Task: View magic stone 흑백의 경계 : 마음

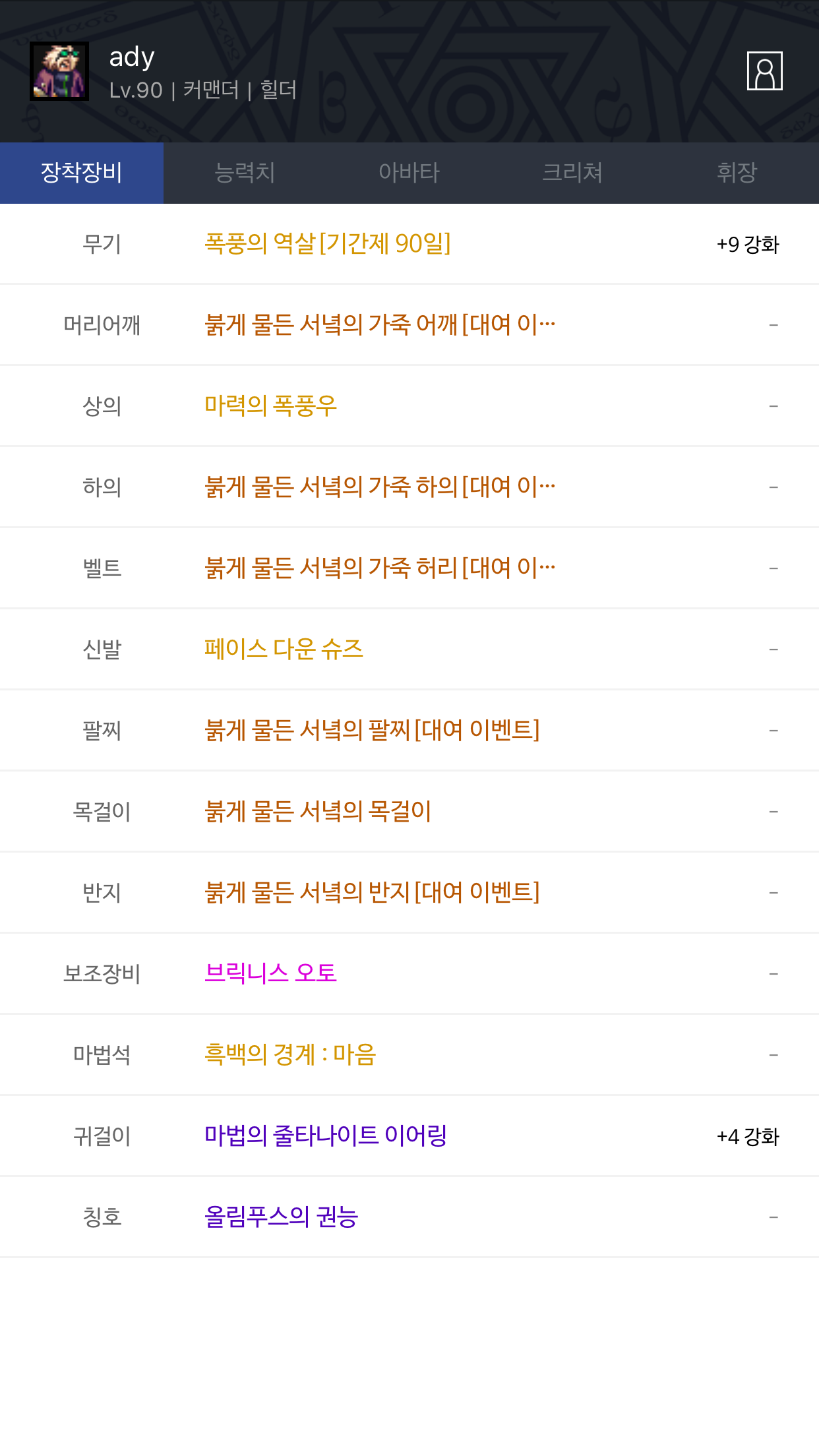Action: (290, 1054)
